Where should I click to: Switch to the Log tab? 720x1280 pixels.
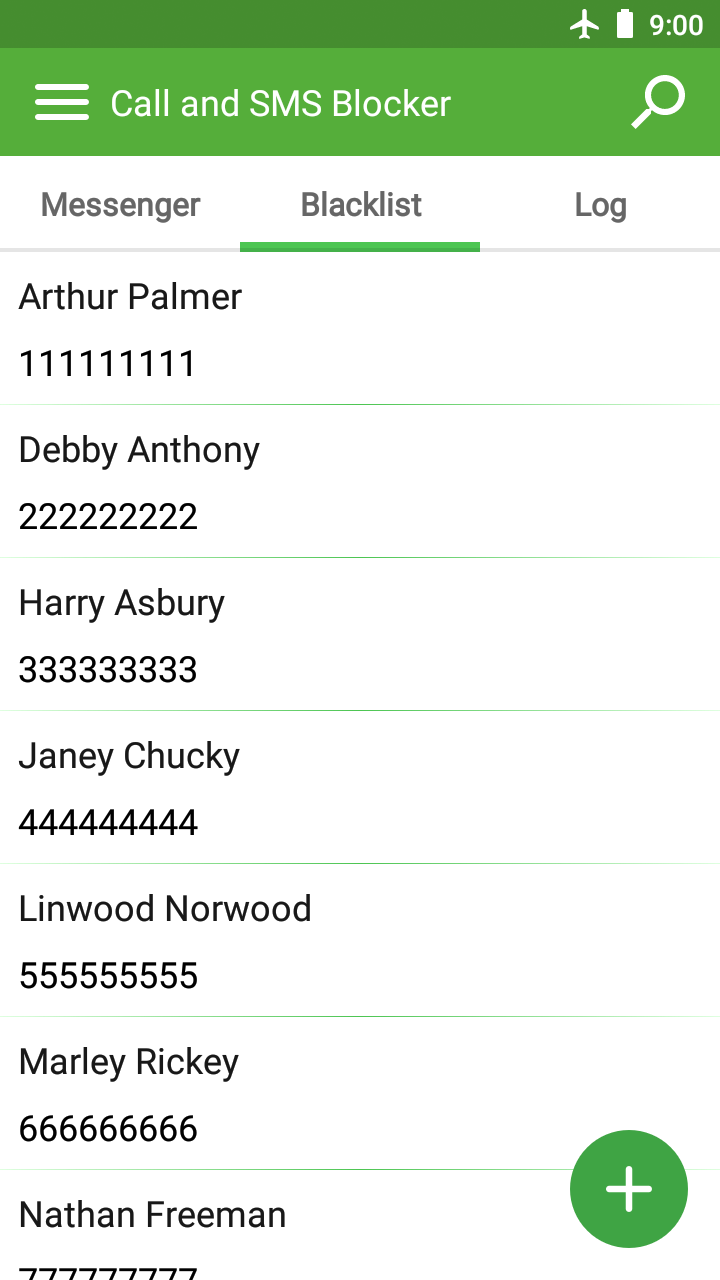tap(600, 205)
